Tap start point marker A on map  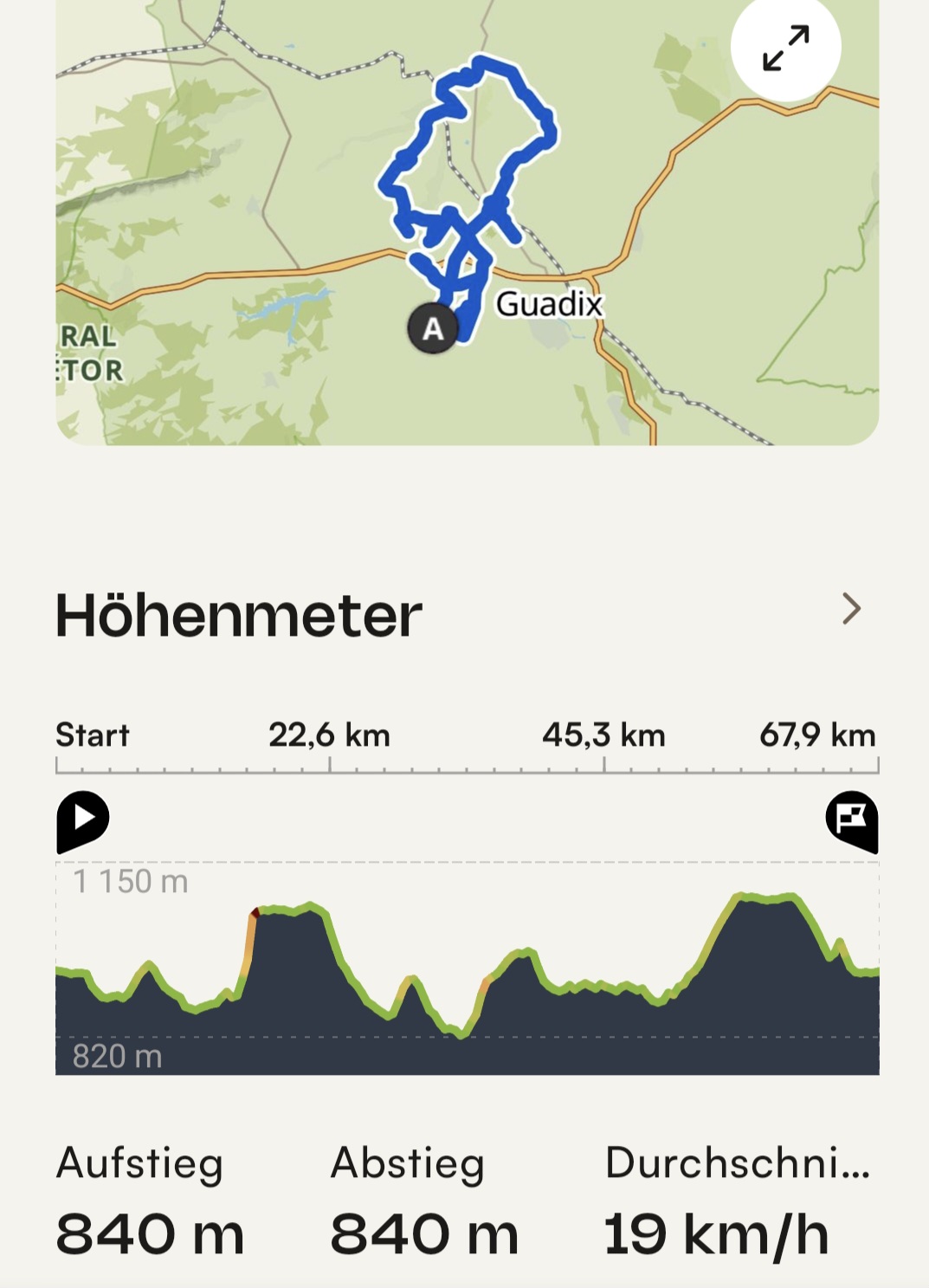[433, 329]
